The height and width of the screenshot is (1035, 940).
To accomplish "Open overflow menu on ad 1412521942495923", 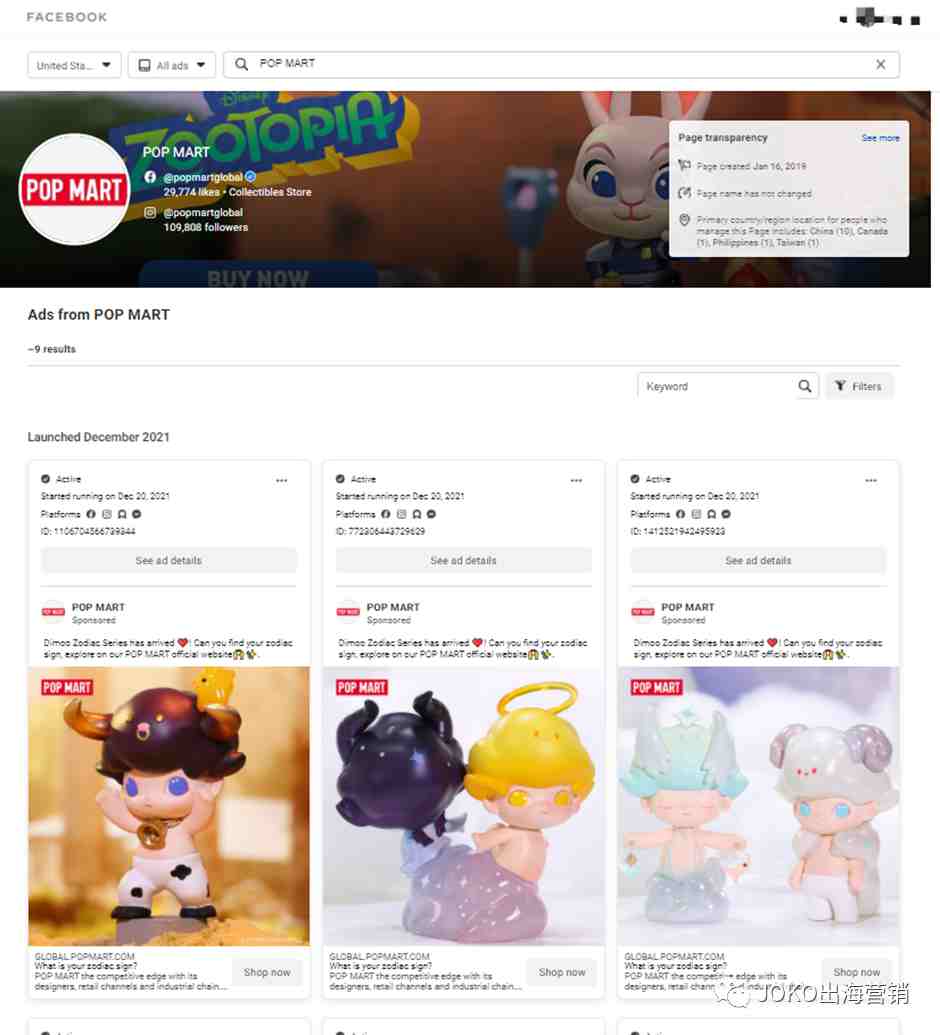I will (871, 480).
